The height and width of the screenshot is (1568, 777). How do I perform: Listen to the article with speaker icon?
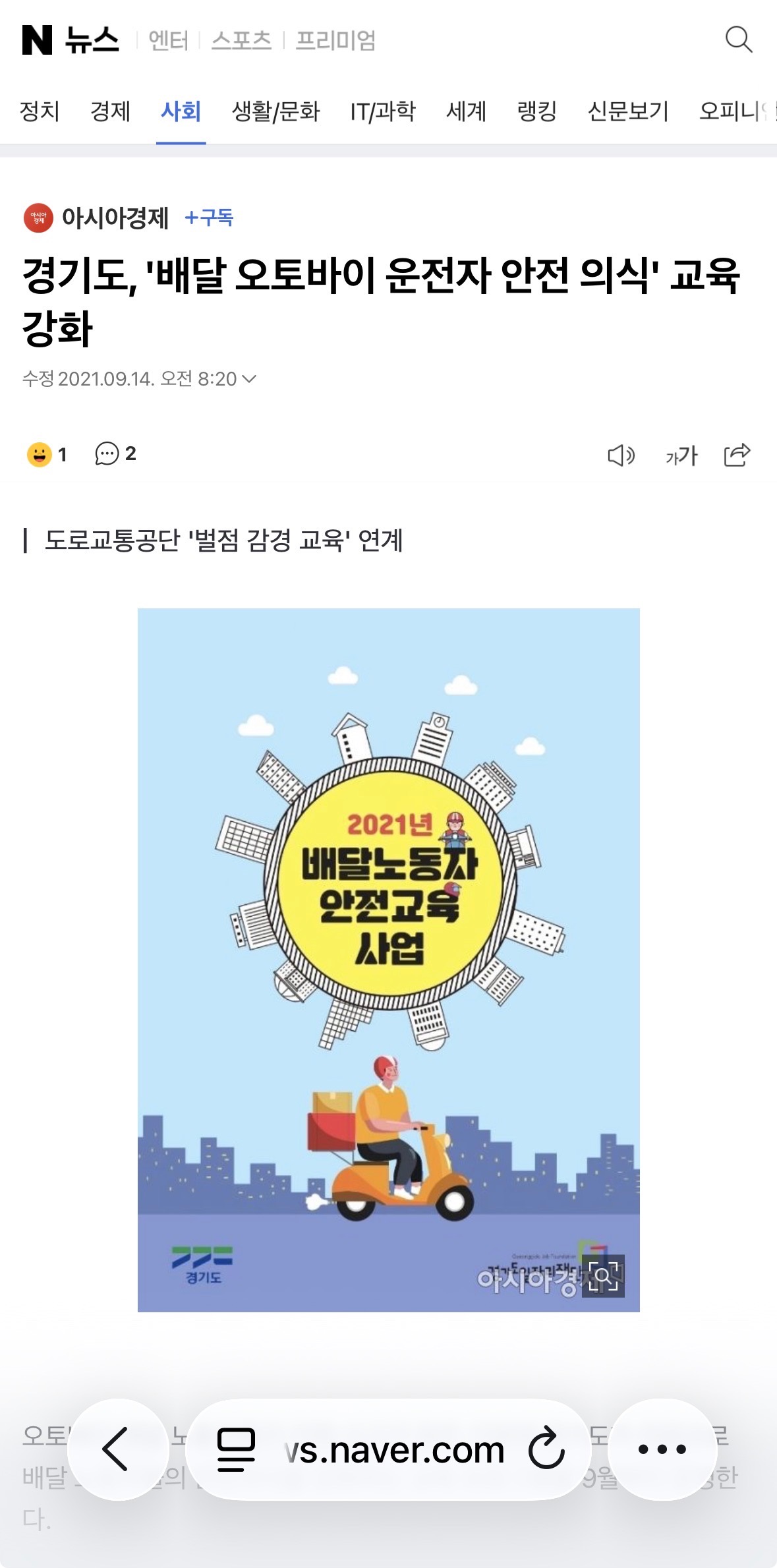coord(621,455)
